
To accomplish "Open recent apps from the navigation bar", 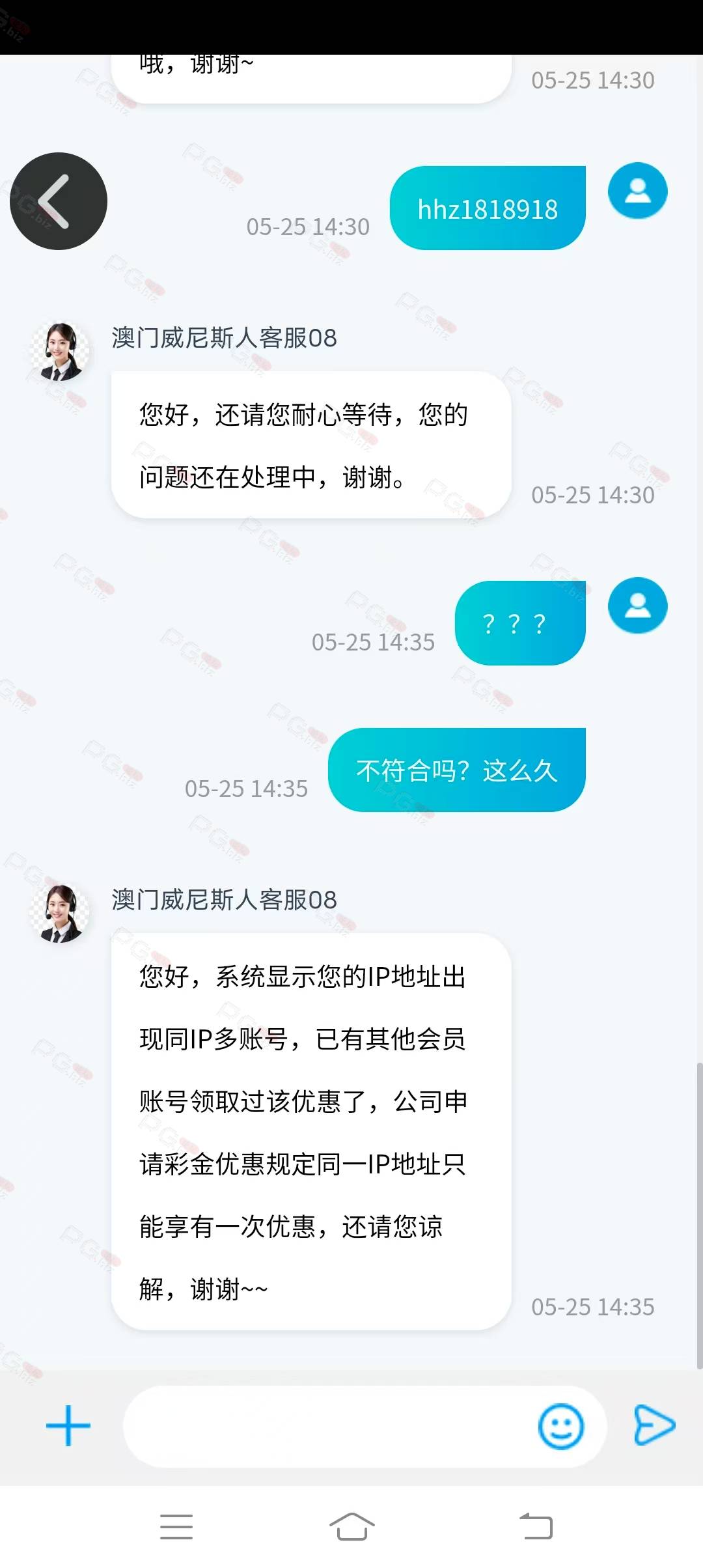I will 176,1527.
